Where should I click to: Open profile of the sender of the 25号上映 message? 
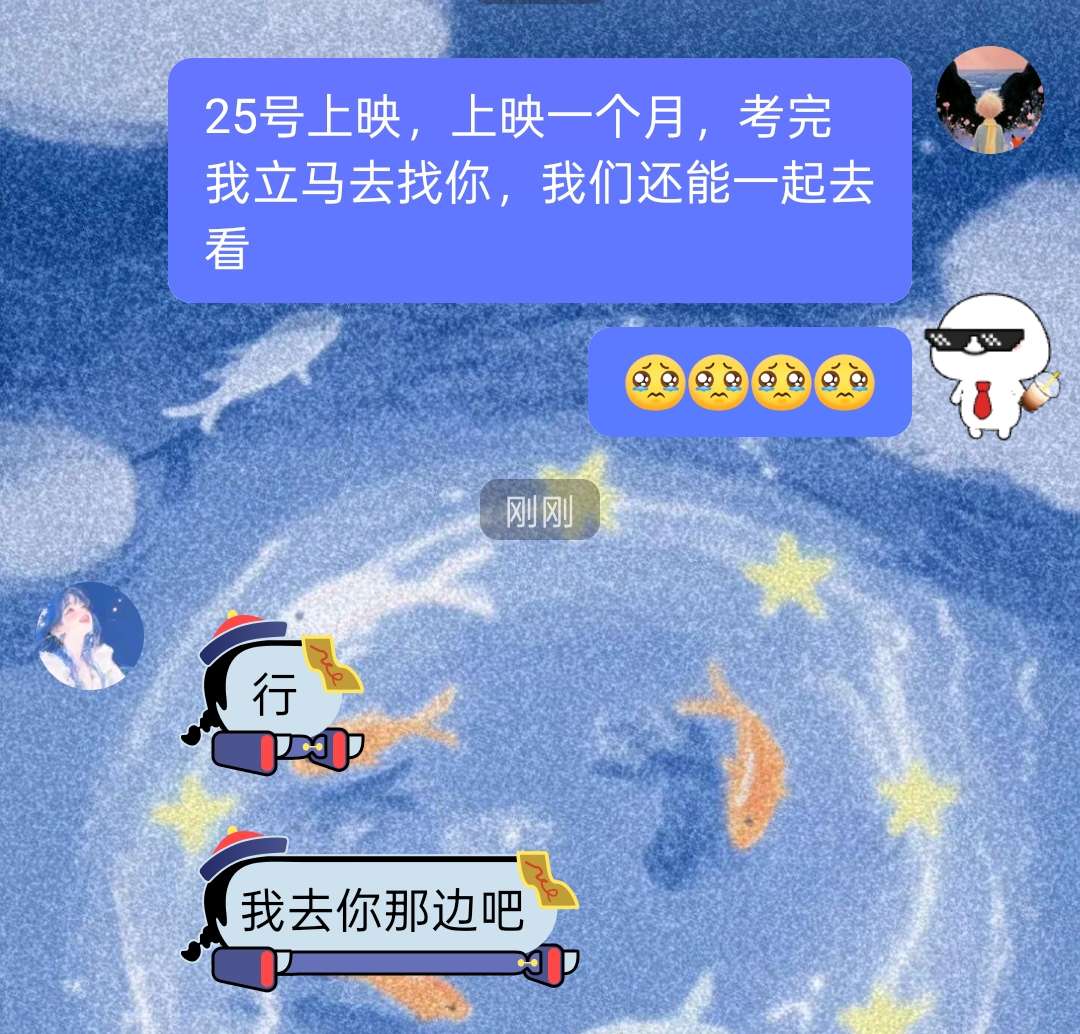point(989,100)
